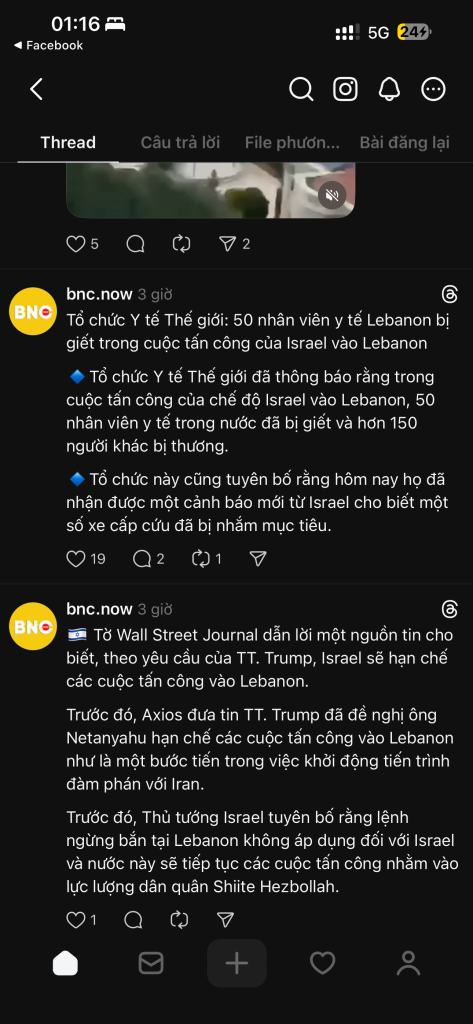Create a new post with plus button

(x=236, y=963)
